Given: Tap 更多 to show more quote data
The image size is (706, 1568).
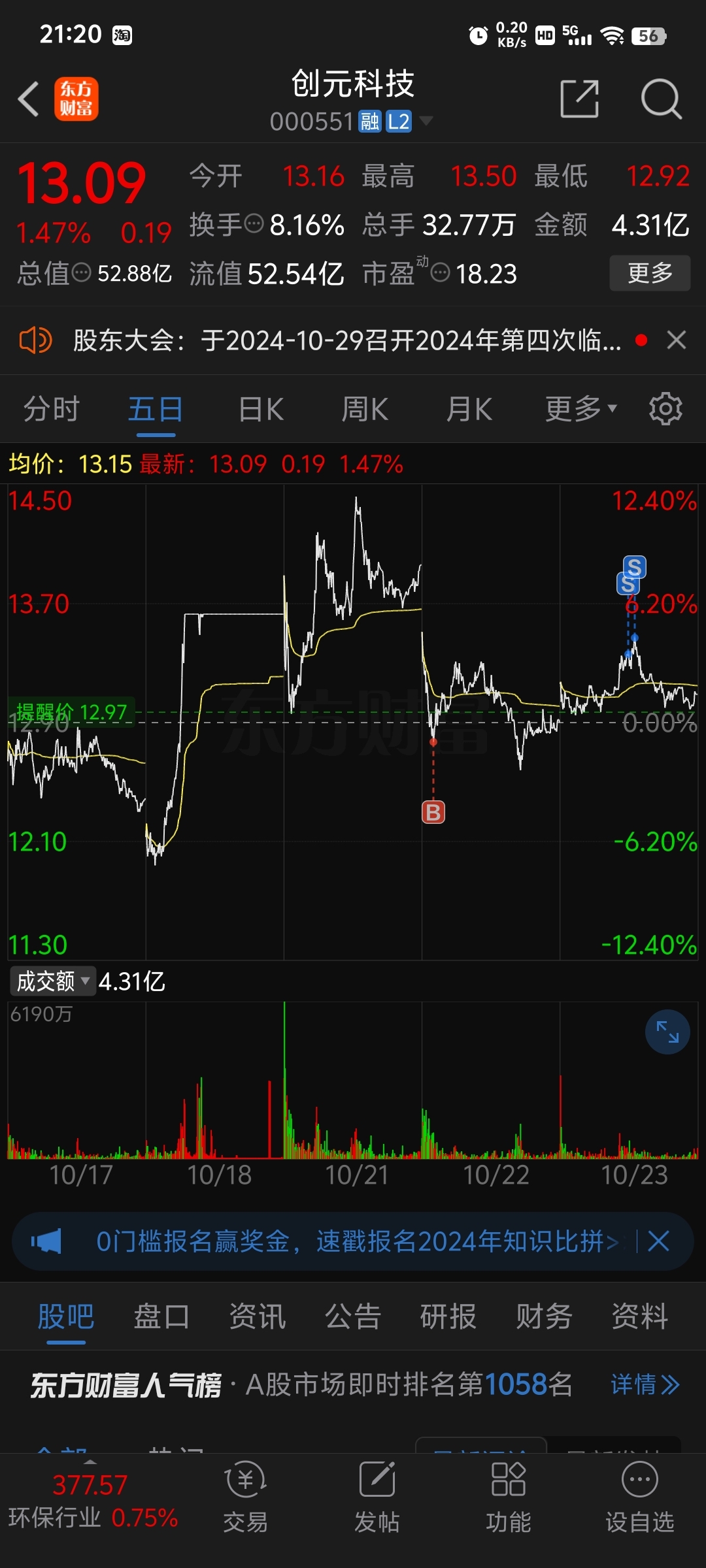Looking at the screenshot, I should click(x=649, y=273).
